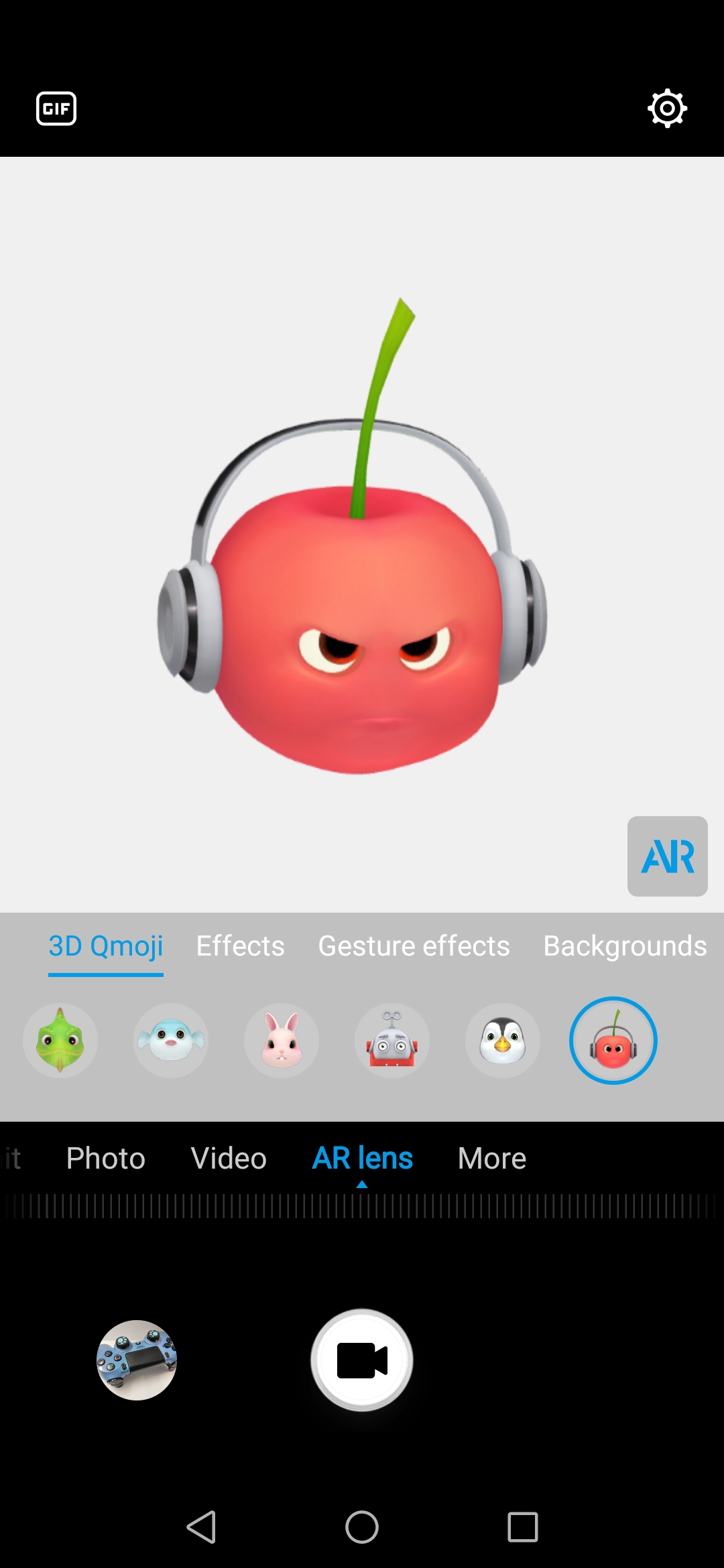Open the Gesture effects tab

[x=414, y=946]
